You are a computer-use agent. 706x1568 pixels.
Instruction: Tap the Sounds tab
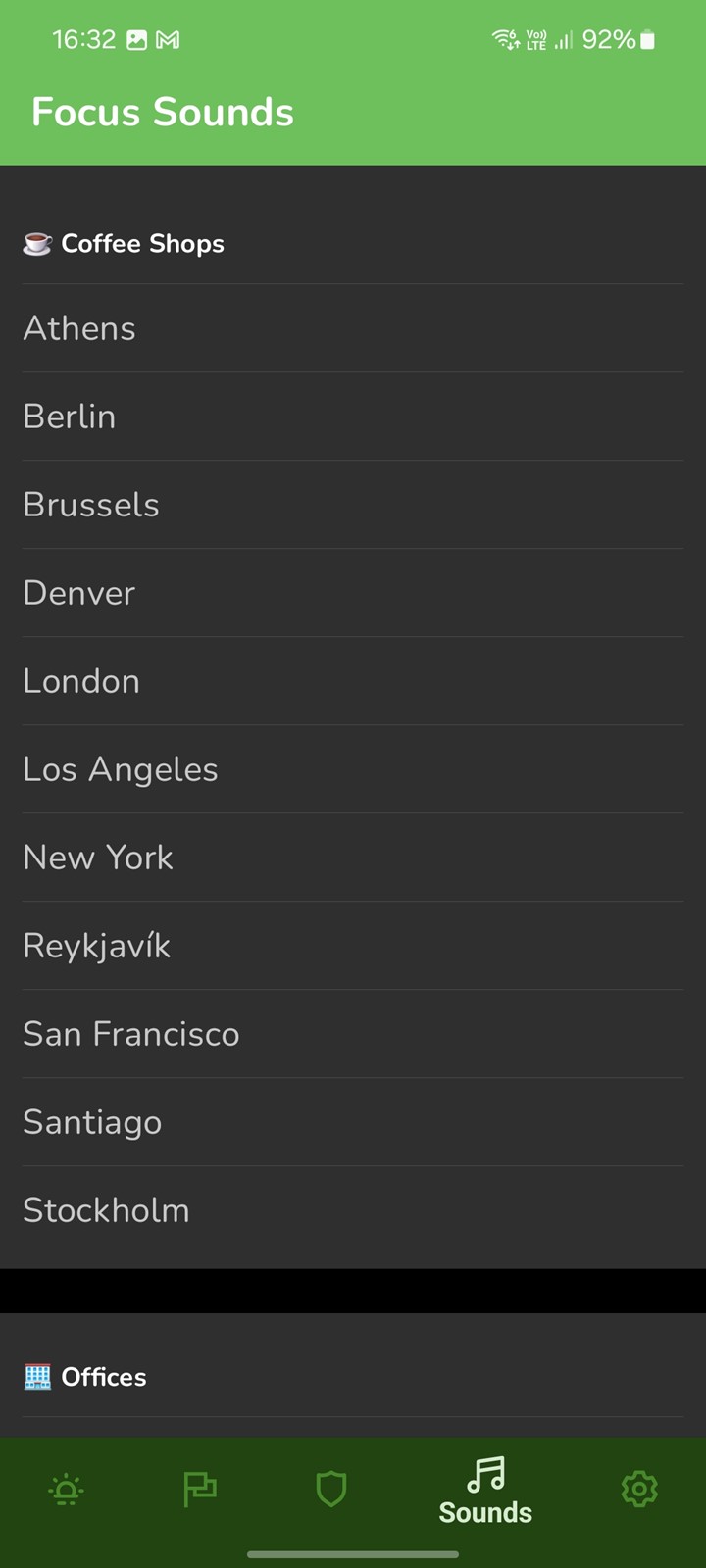click(x=485, y=1491)
